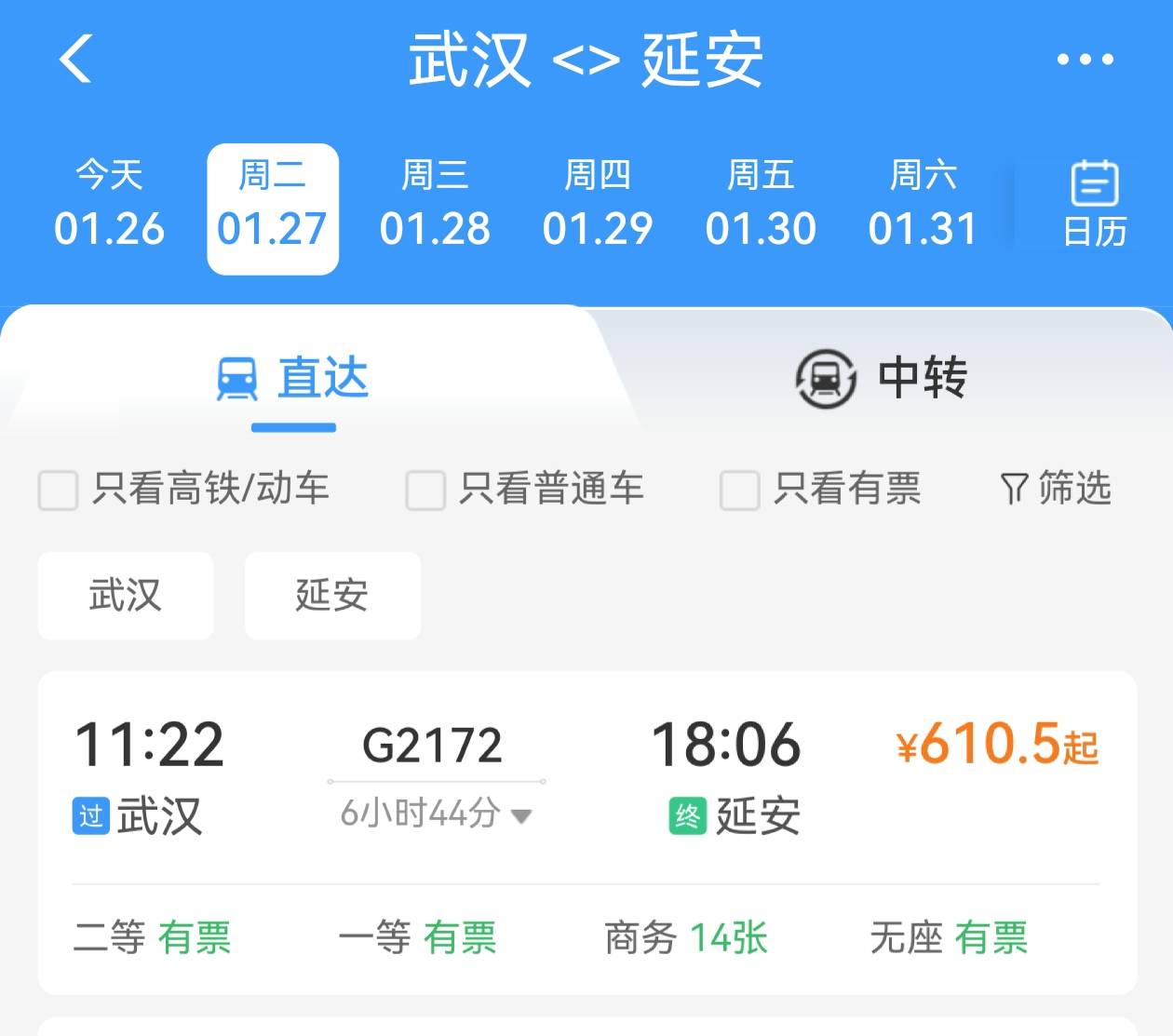Screen dimensions: 1173x1036
Task: Check the 只看普通车 box
Action: [425, 490]
